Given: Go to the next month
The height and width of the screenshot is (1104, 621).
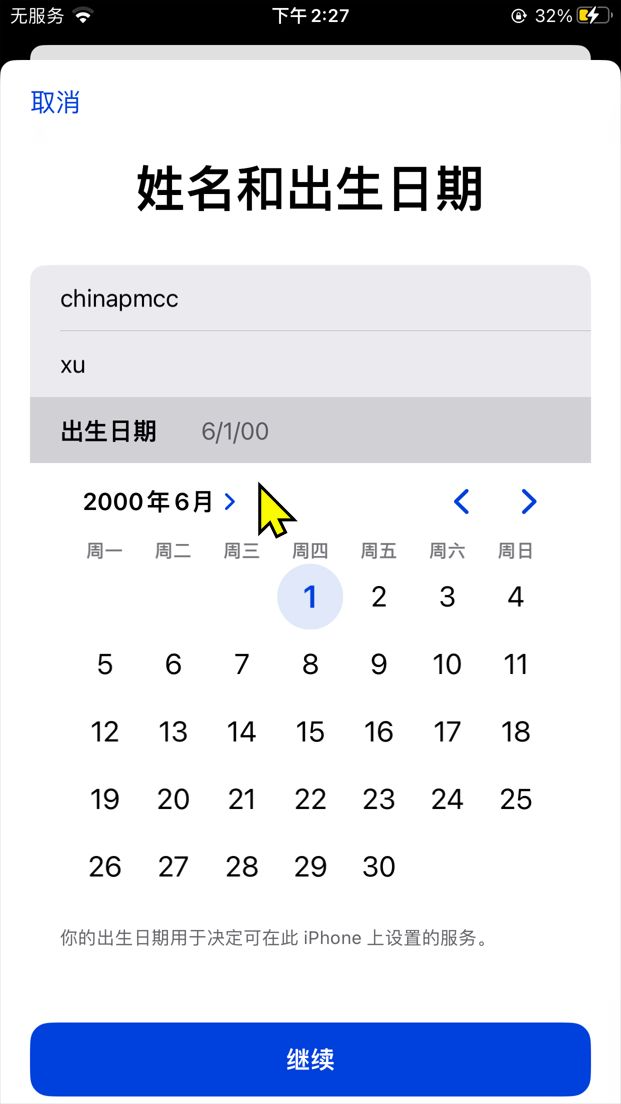Looking at the screenshot, I should [x=529, y=502].
